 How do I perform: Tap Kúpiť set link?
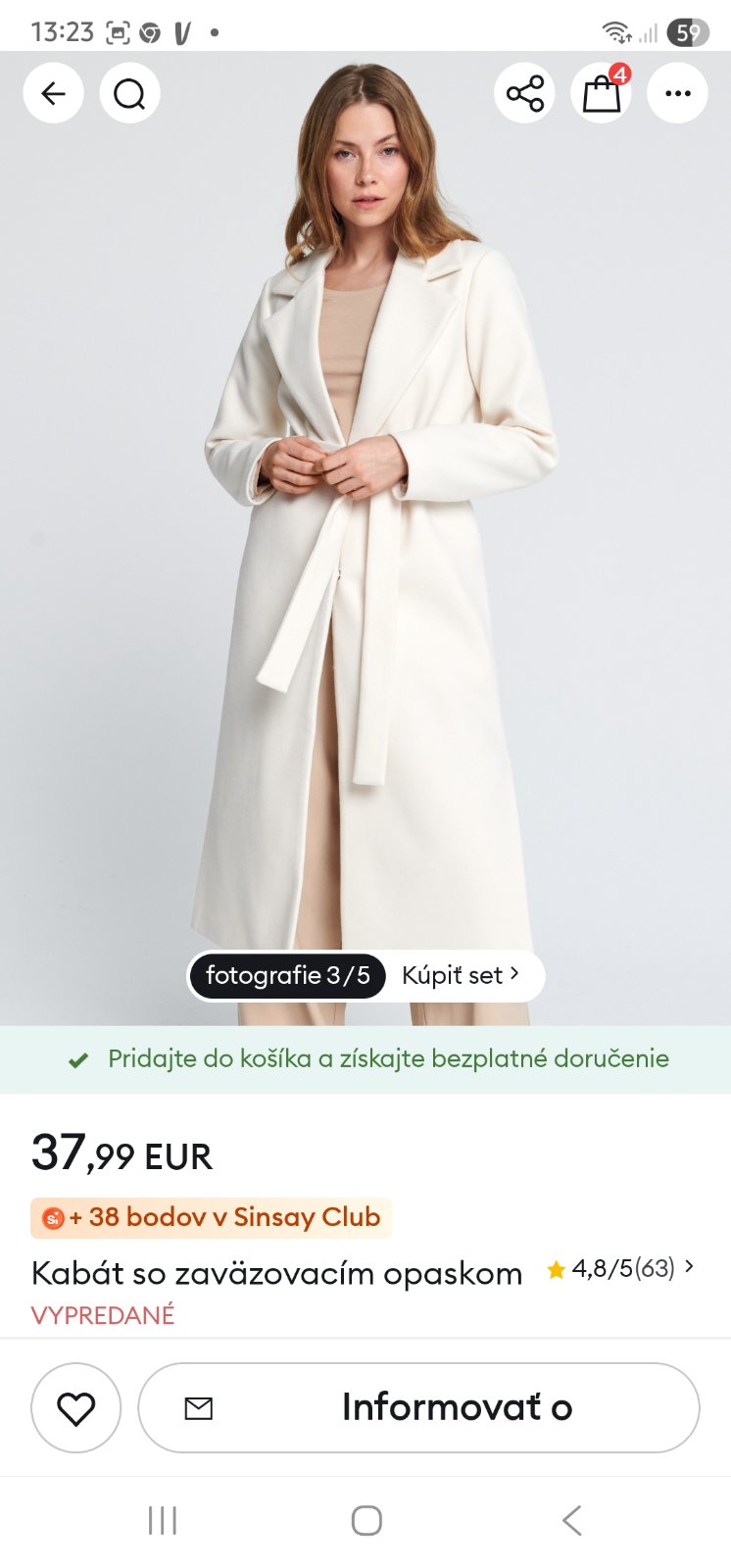[461, 976]
